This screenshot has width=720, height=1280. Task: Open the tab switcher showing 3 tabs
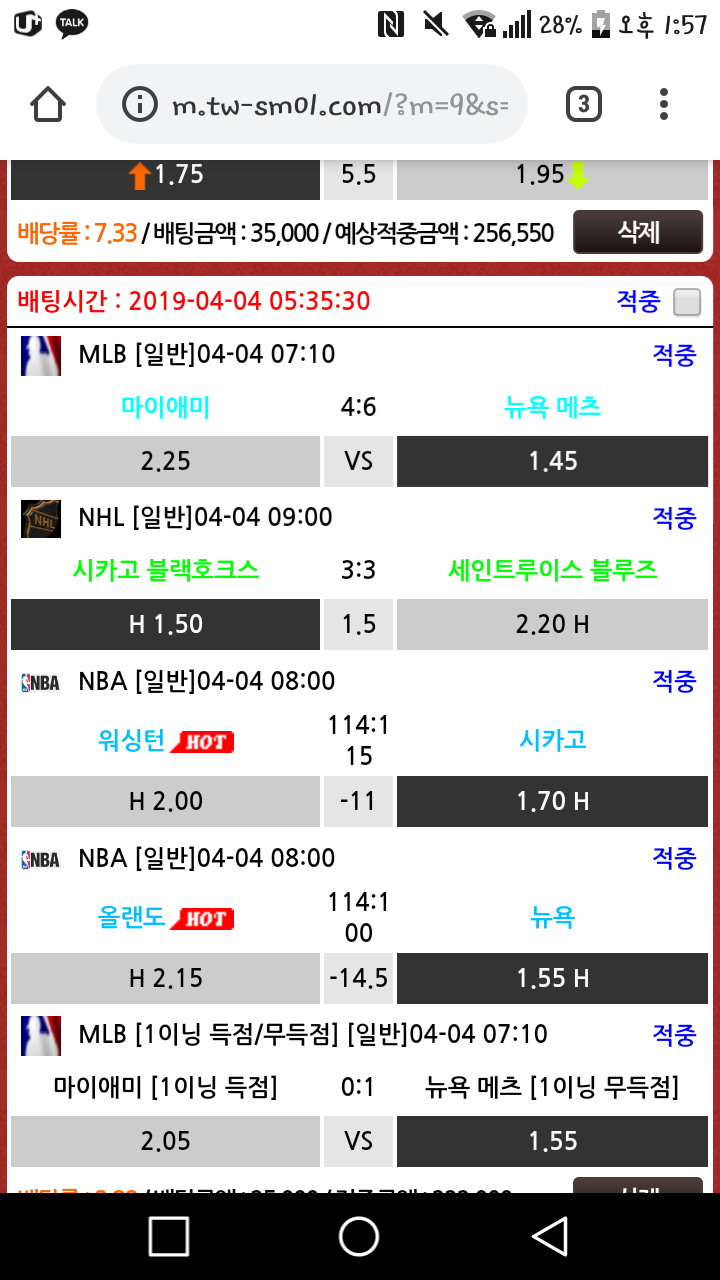pyautogui.click(x=584, y=104)
